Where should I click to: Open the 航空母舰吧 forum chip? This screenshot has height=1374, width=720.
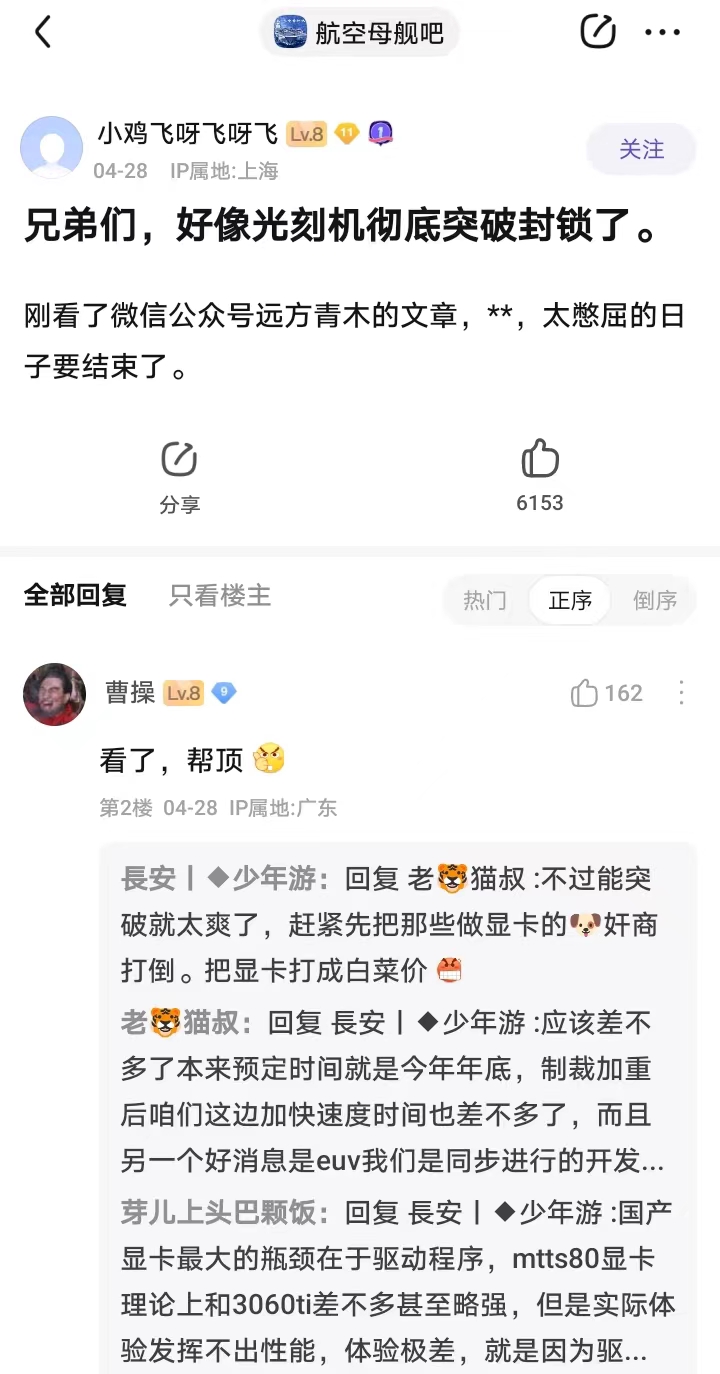359,33
